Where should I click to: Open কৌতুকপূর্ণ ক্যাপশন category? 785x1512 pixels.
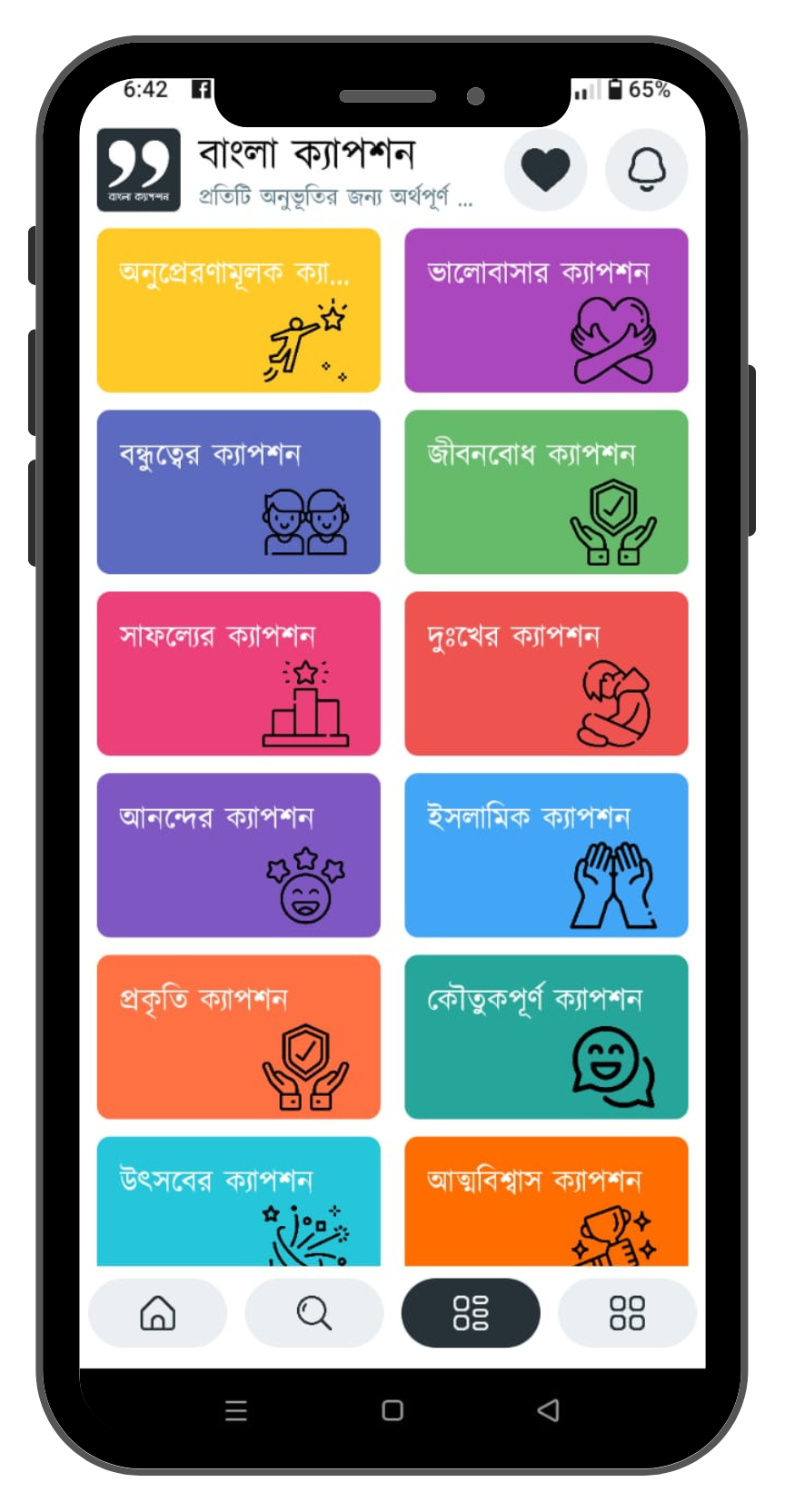click(546, 1036)
